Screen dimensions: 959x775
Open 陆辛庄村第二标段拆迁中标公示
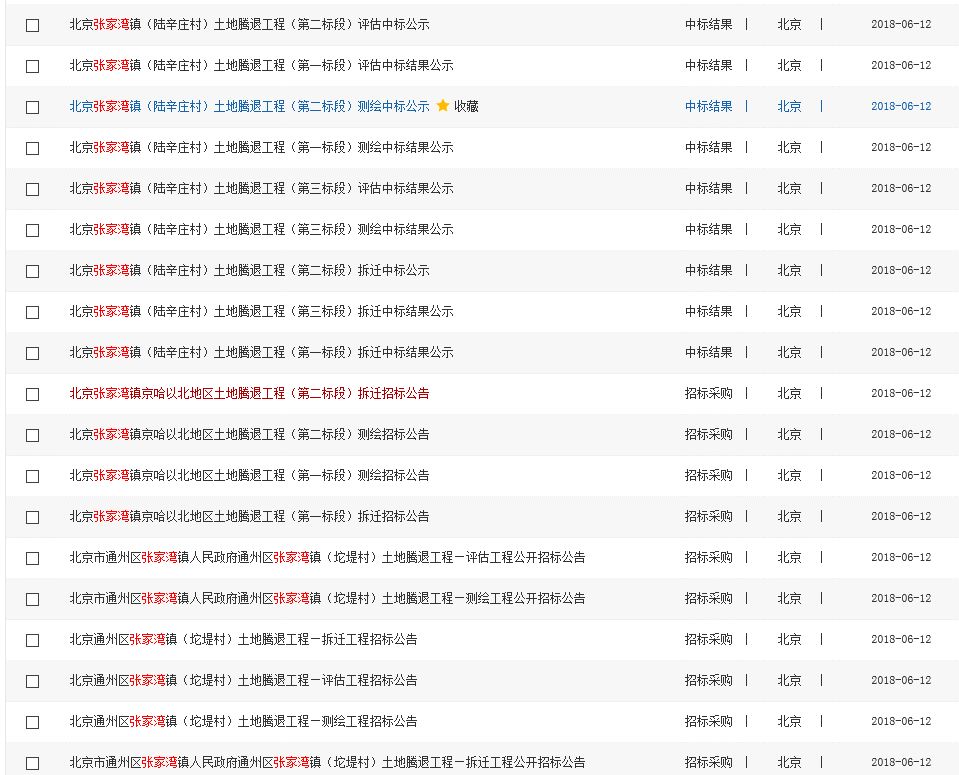pos(249,270)
